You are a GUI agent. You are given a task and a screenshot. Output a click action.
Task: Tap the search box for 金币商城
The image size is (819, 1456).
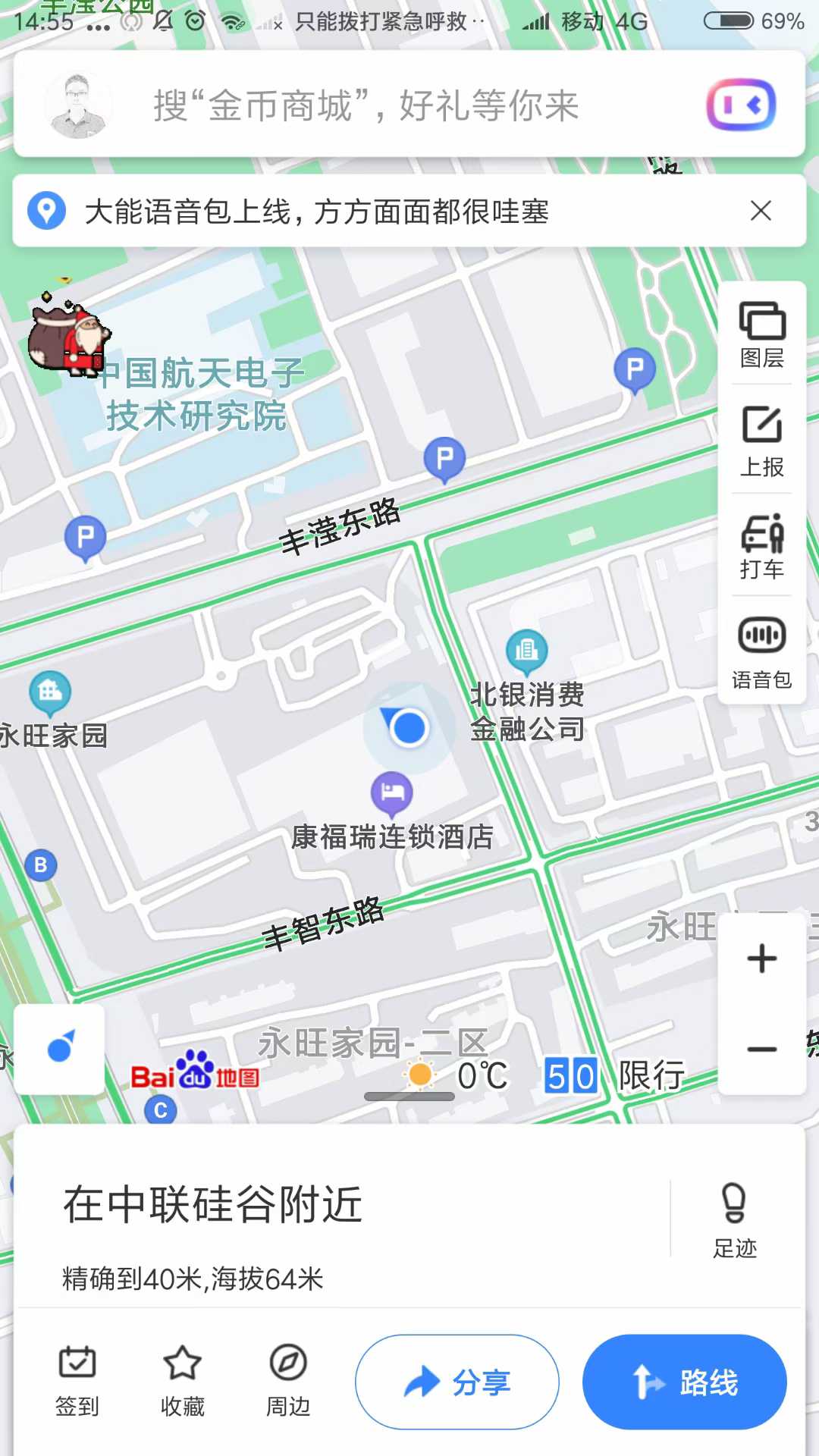(x=366, y=105)
